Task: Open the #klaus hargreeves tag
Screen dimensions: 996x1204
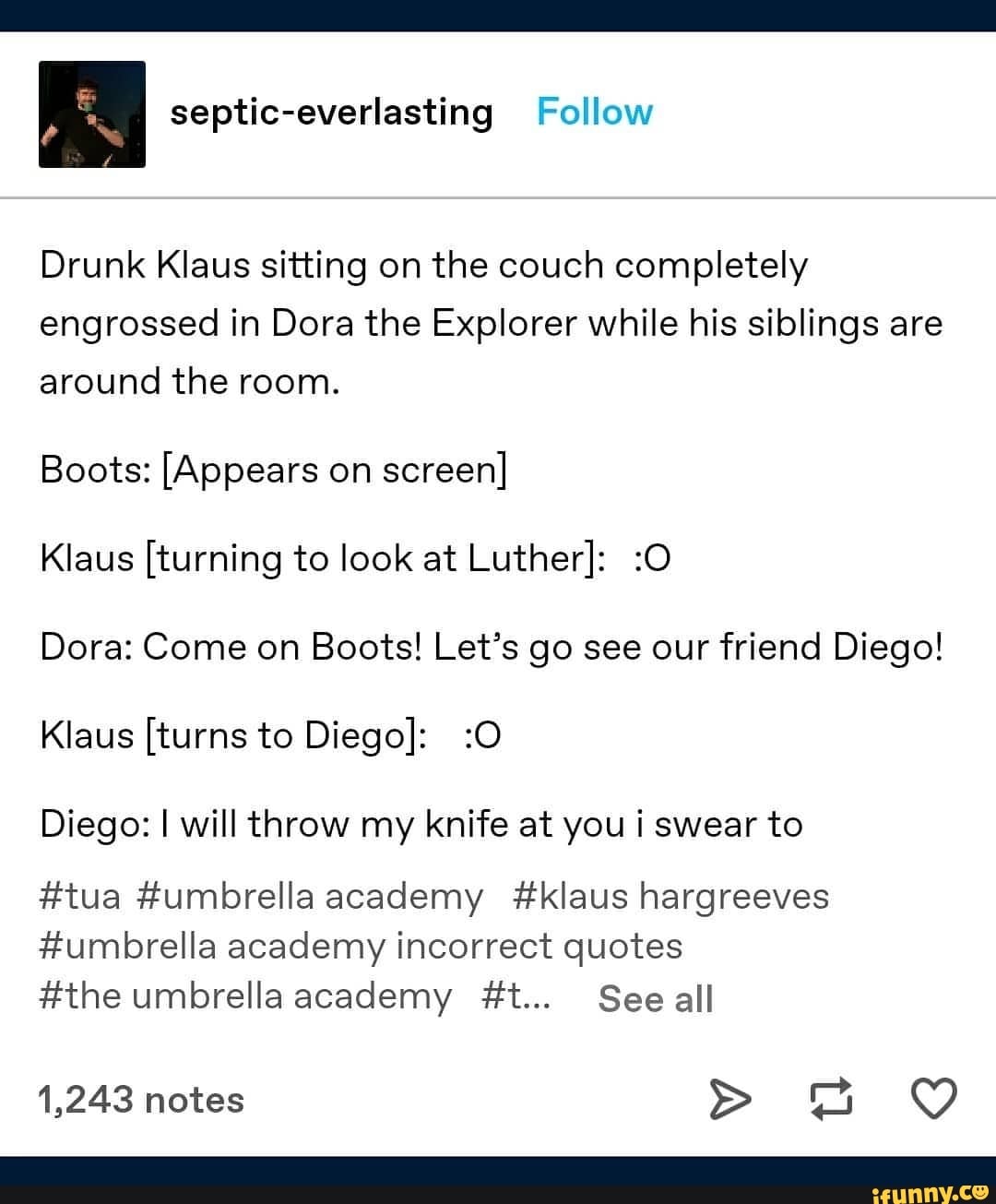Action: coord(670,896)
